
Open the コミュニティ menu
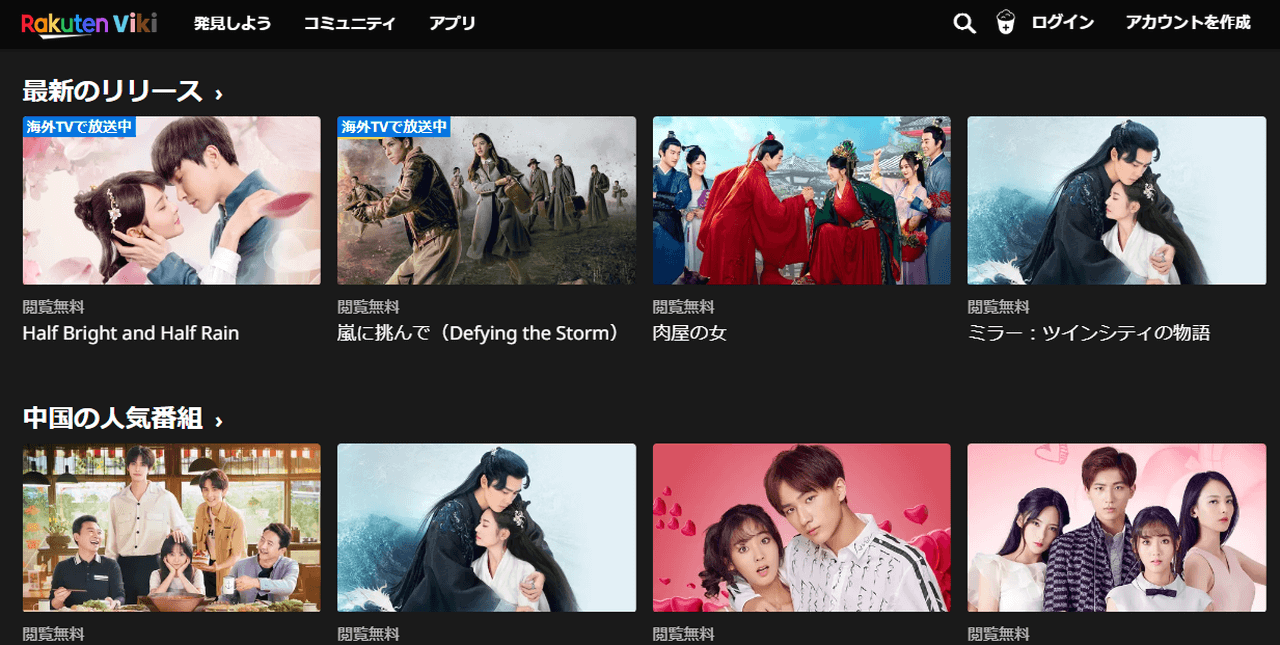(349, 23)
